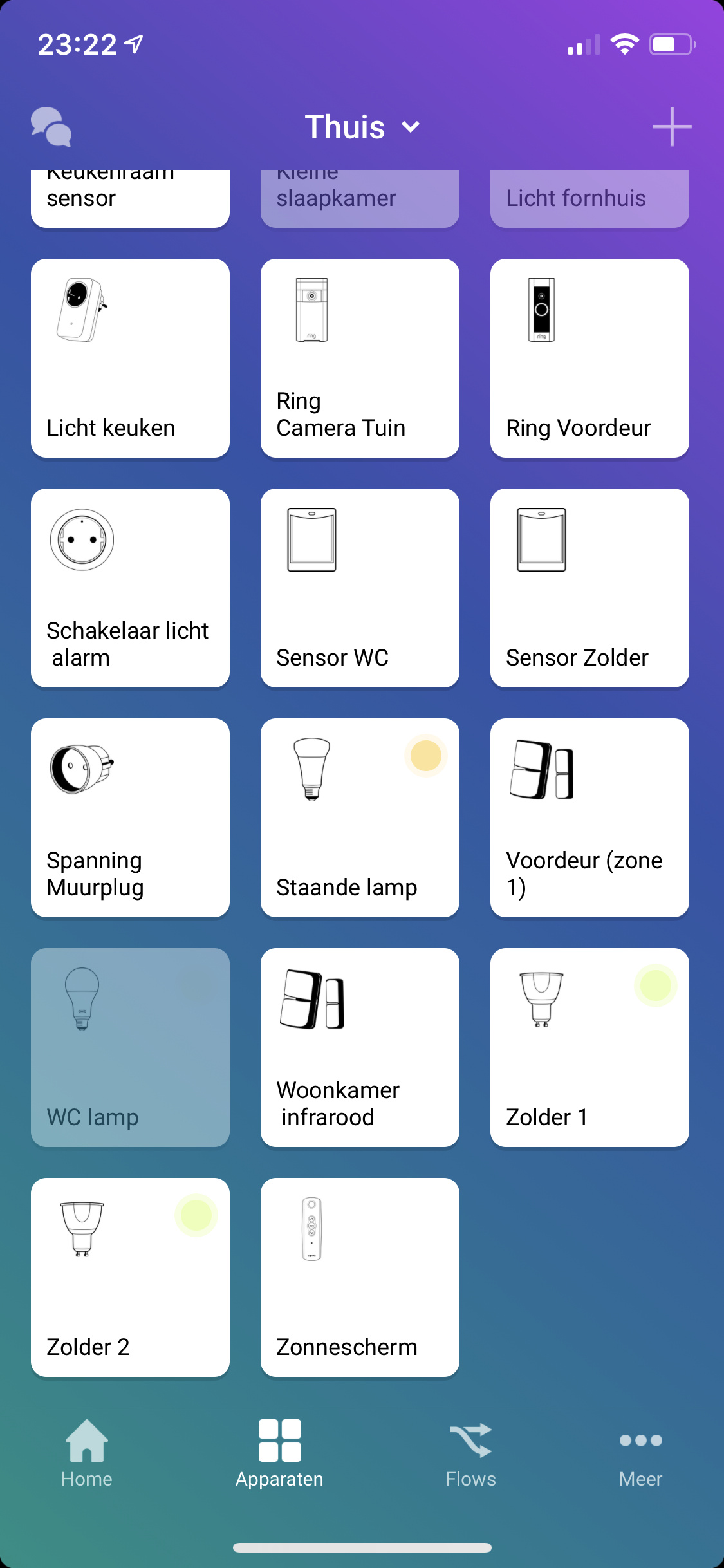Open Voordeur (zone 1) sensor tile
The image size is (724, 1568).
589,817
